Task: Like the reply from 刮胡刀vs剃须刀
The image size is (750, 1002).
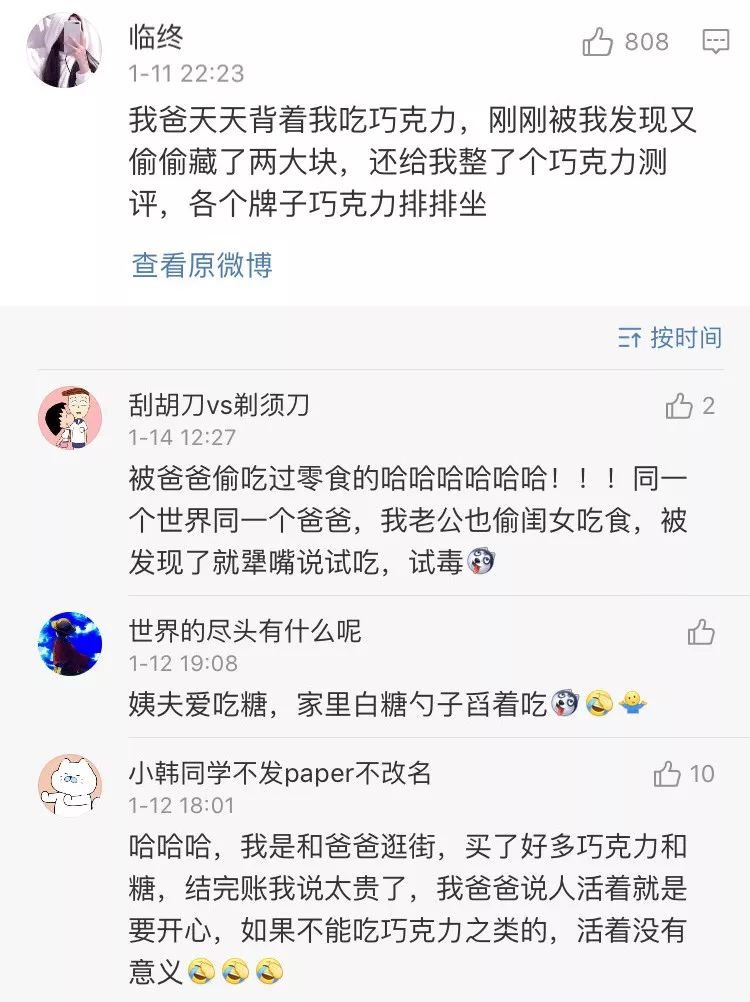Action: [x=680, y=406]
